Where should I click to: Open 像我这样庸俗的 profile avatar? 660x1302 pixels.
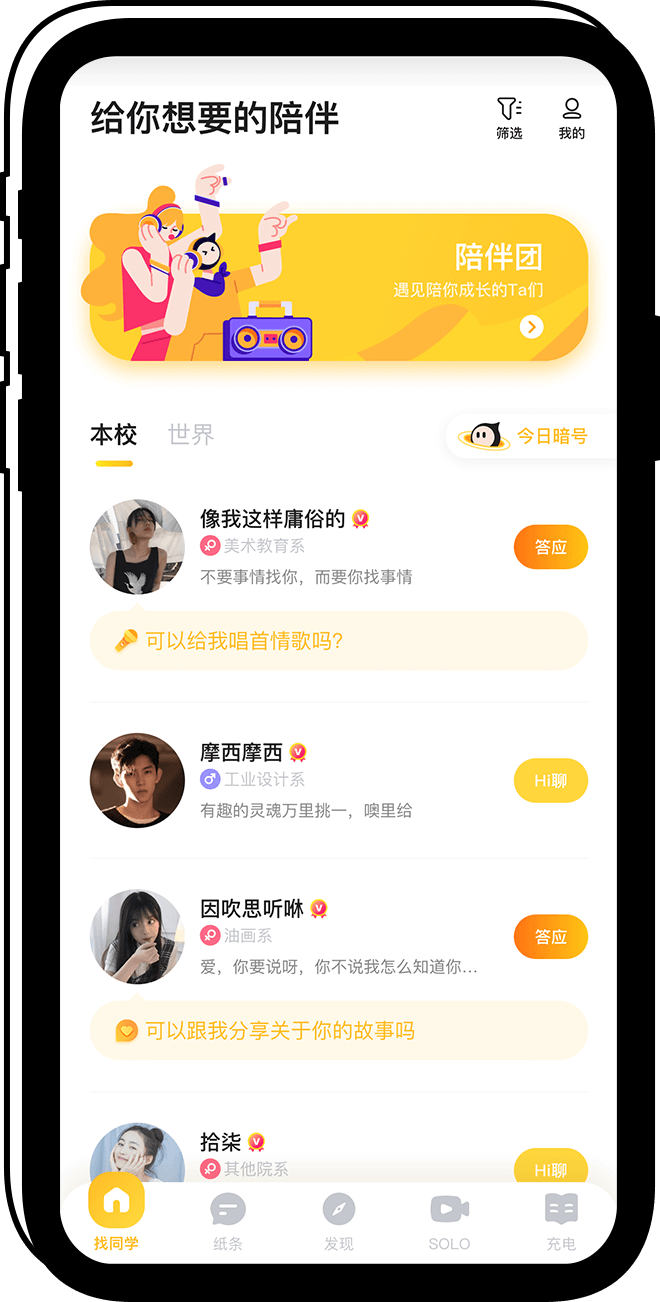(x=137, y=547)
